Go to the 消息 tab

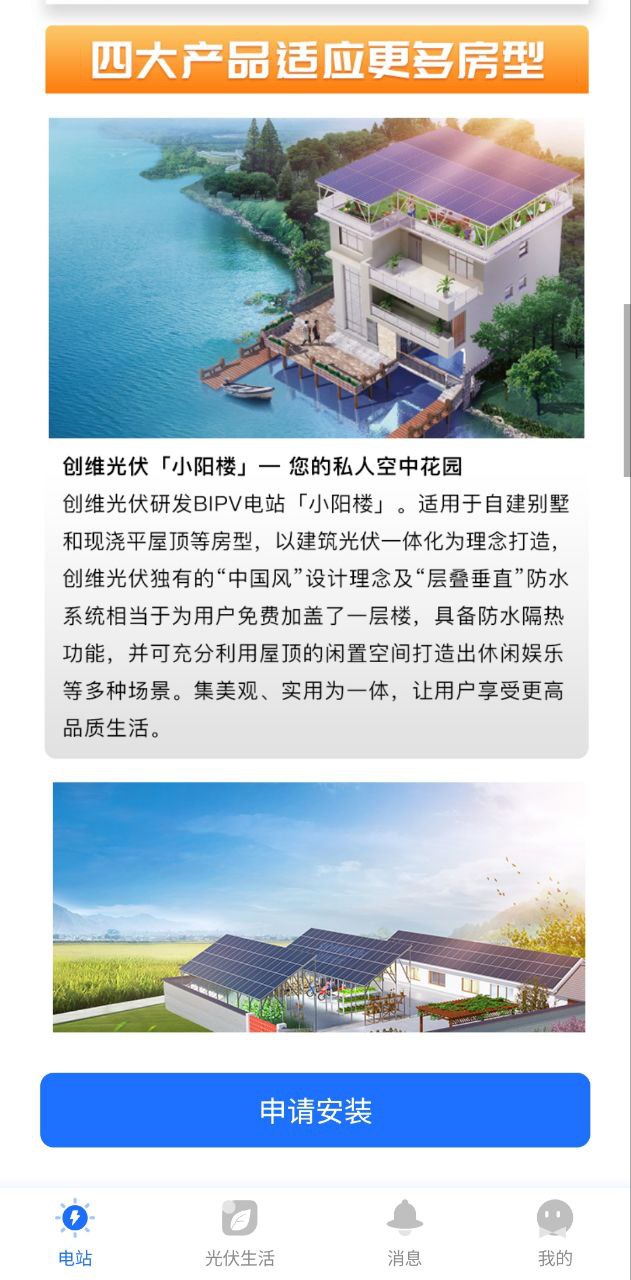pos(404,1233)
